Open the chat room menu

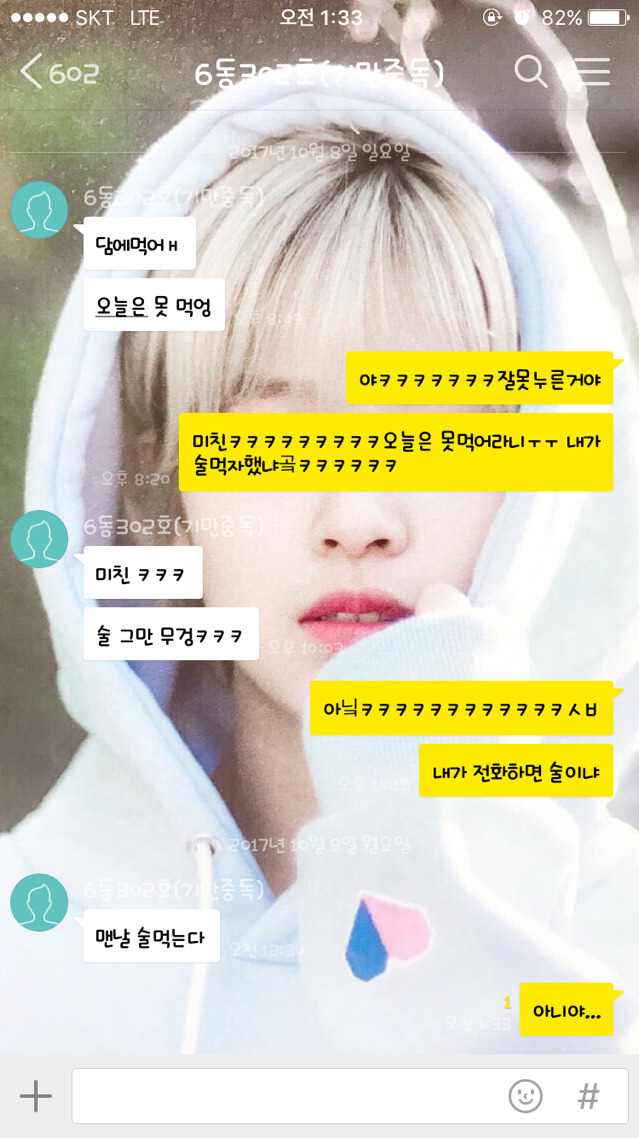[x=591, y=72]
